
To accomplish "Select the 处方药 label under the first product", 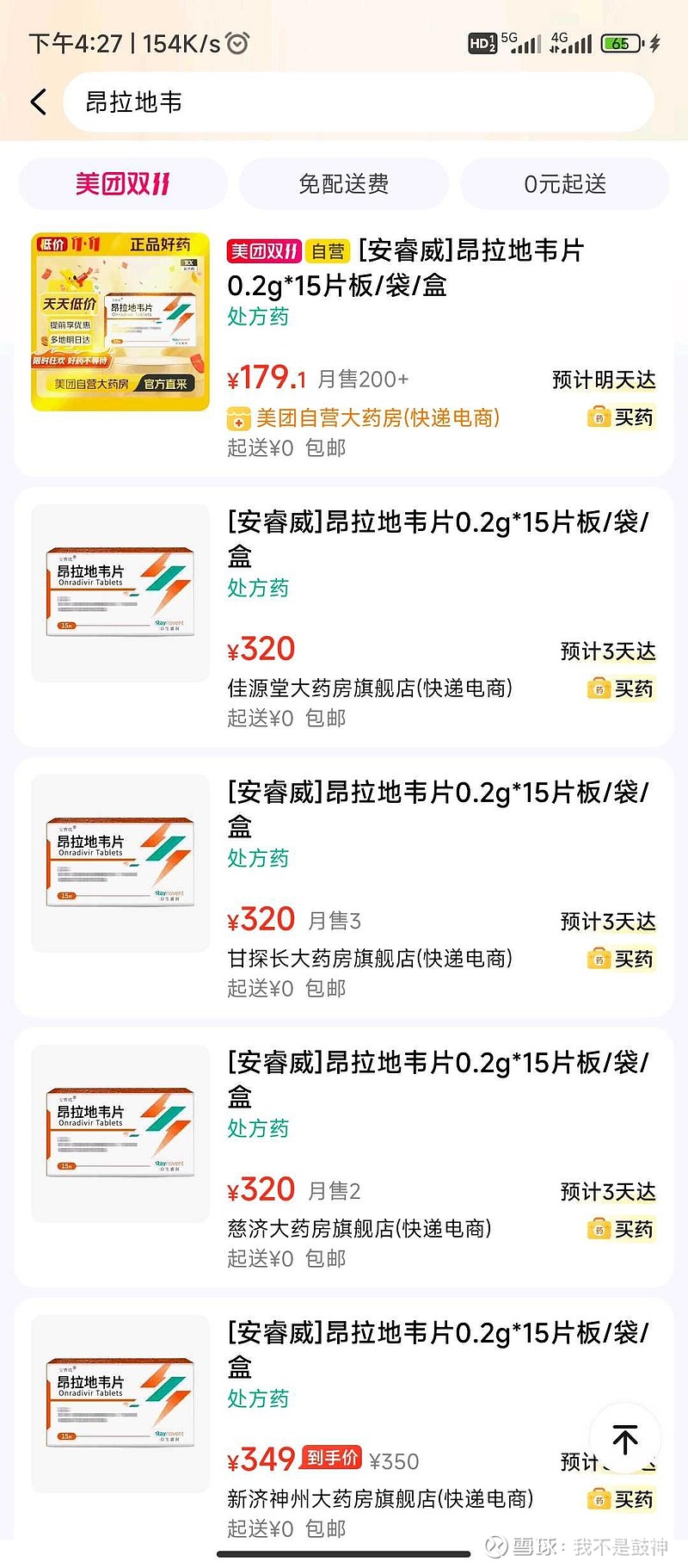I will 256,318.
